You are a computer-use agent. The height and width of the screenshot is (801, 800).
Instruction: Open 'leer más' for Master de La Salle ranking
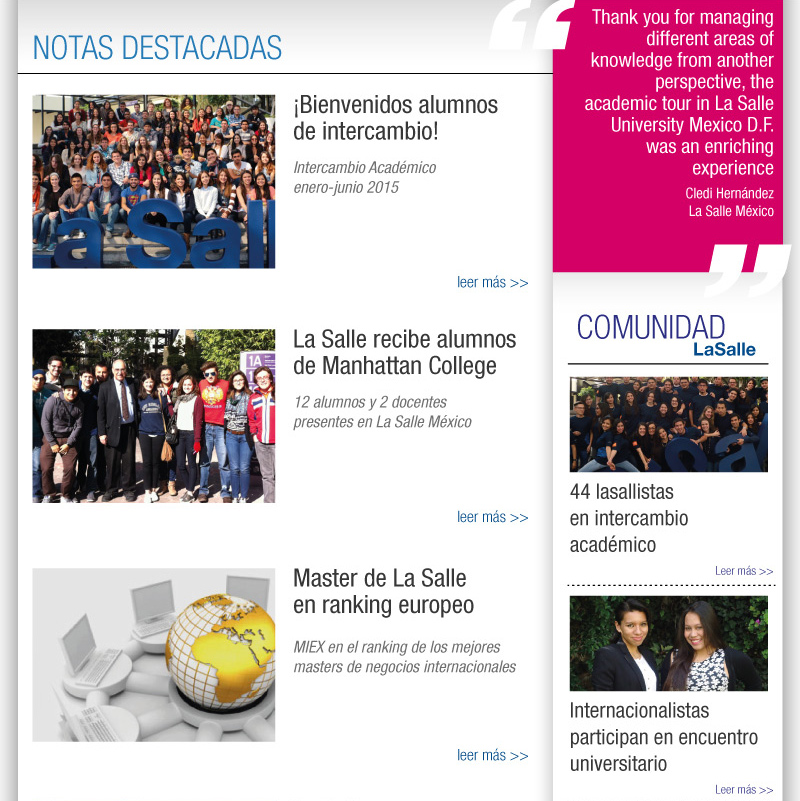click(x=492, y=756)
